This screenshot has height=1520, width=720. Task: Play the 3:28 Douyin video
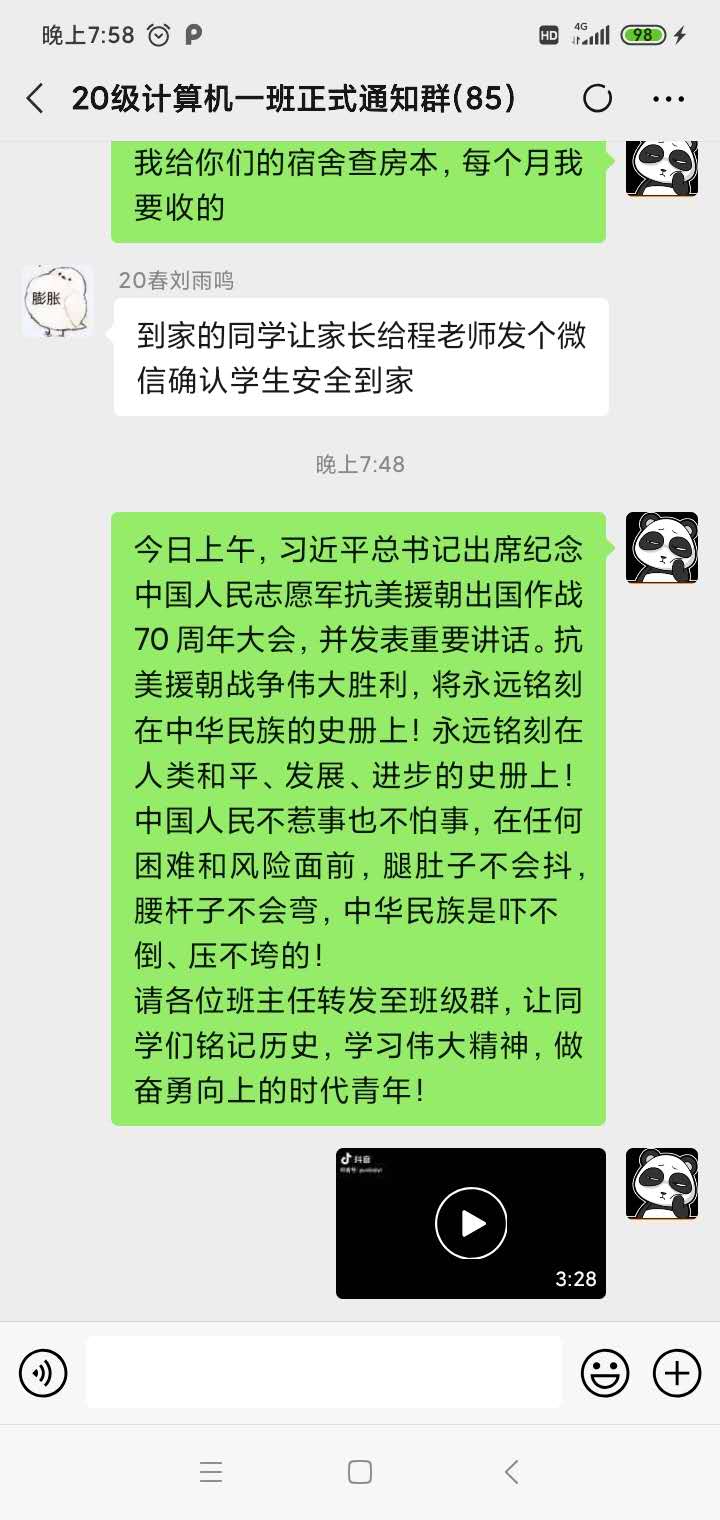(x=471, y=1223)
